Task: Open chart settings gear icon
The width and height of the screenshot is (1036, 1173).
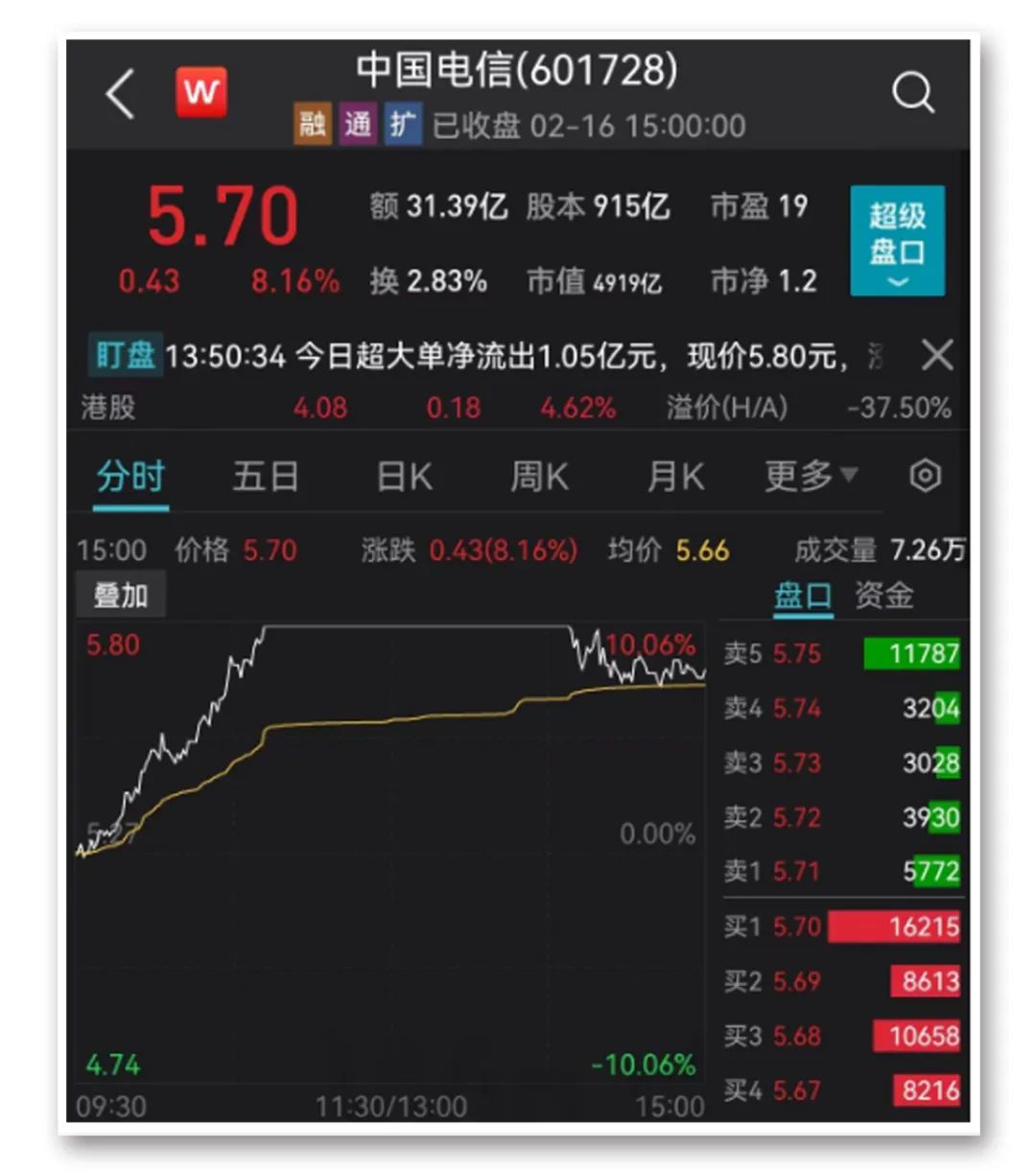Action: coord(925,476)
